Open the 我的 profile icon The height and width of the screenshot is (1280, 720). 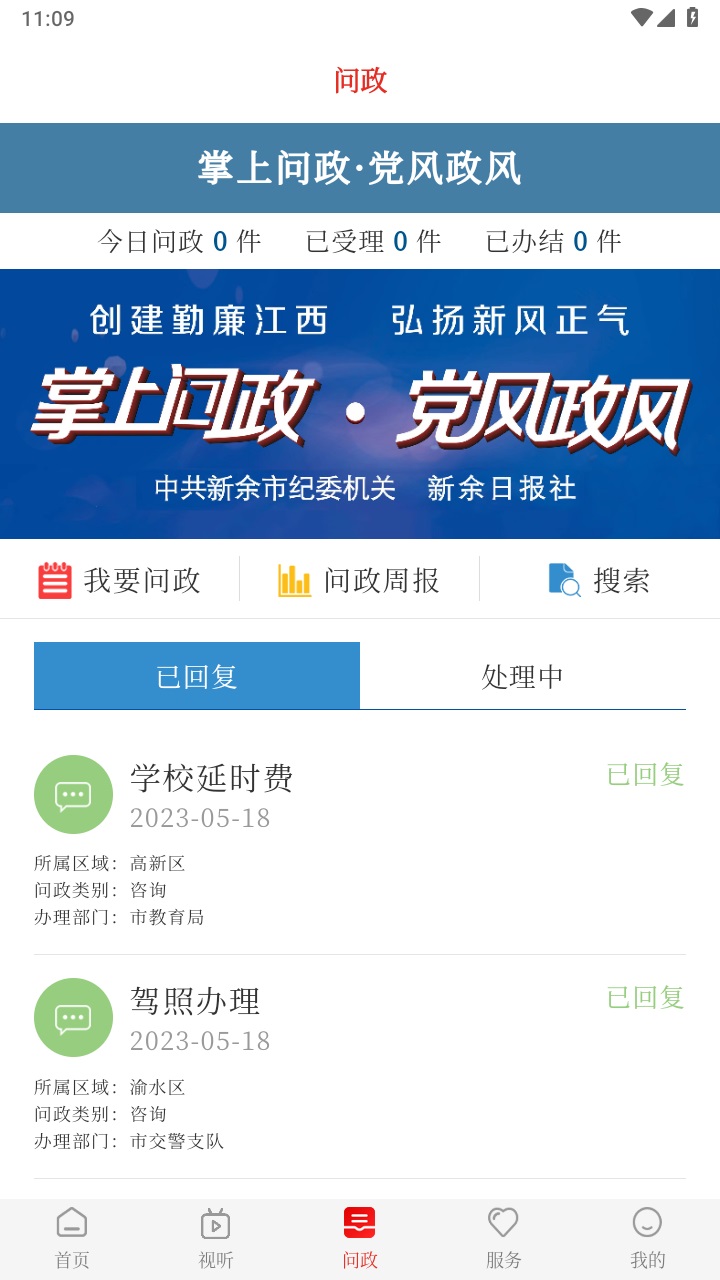[x=647, y=1235]
